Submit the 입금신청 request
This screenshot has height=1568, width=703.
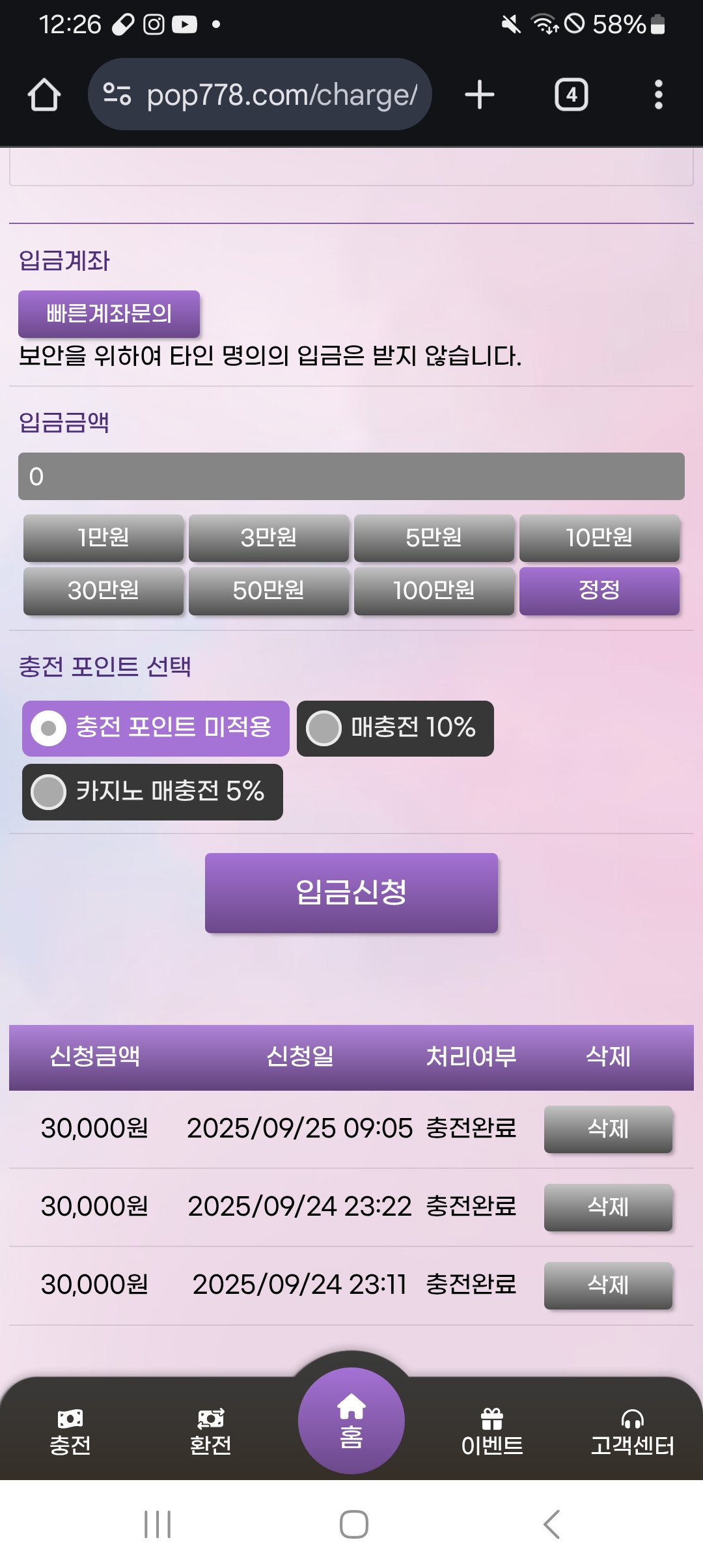click(x=351, y=893)
